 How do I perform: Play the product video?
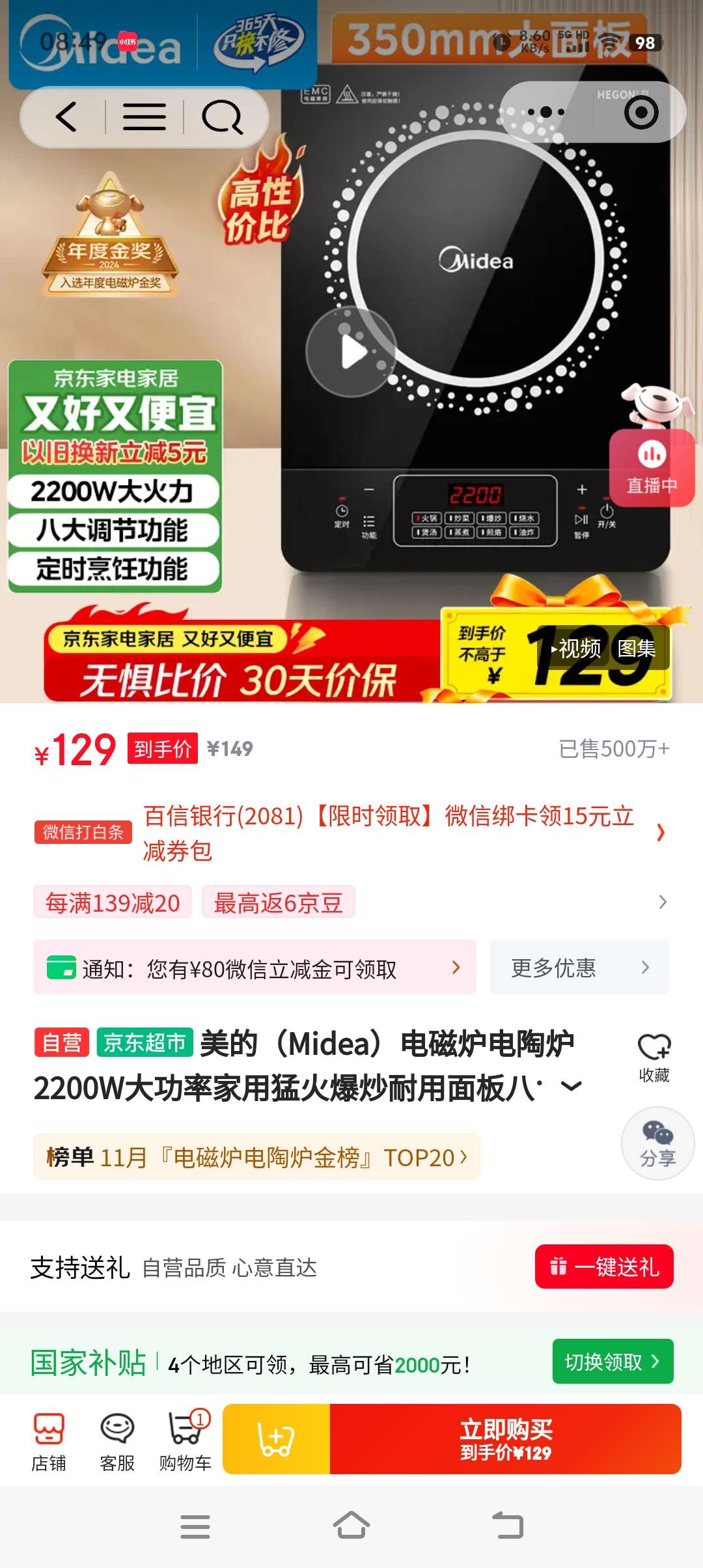click(352, 352)
